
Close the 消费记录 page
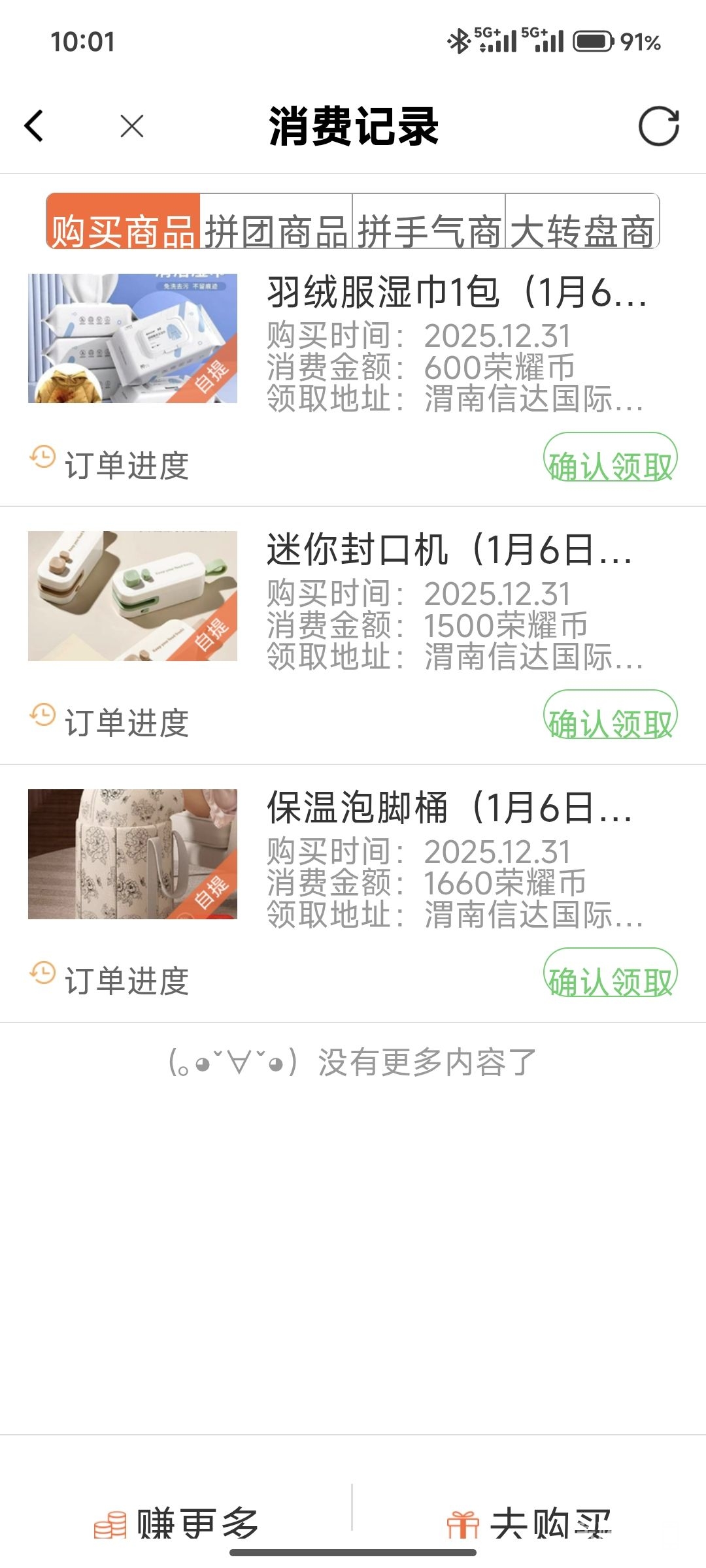coord(132,126)
